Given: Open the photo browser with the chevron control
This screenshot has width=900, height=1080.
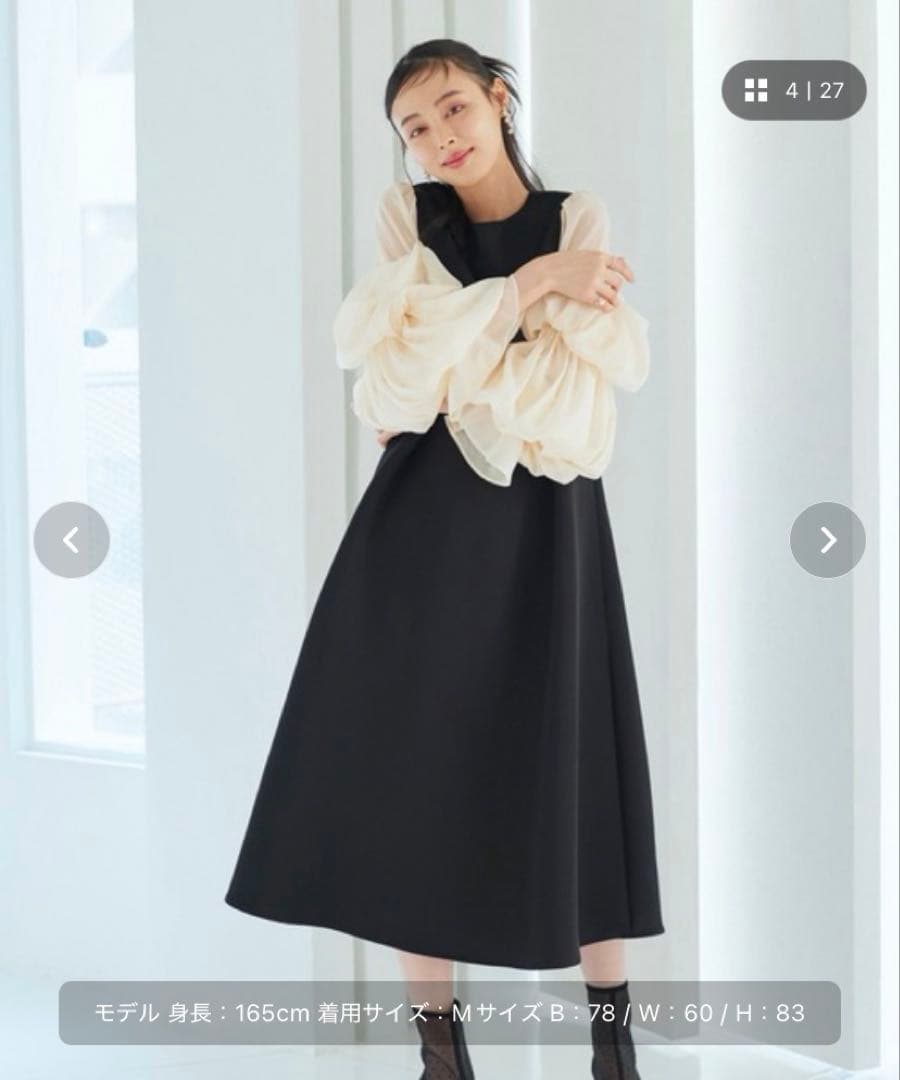Looking at the screenshot, I should [826, 539].
